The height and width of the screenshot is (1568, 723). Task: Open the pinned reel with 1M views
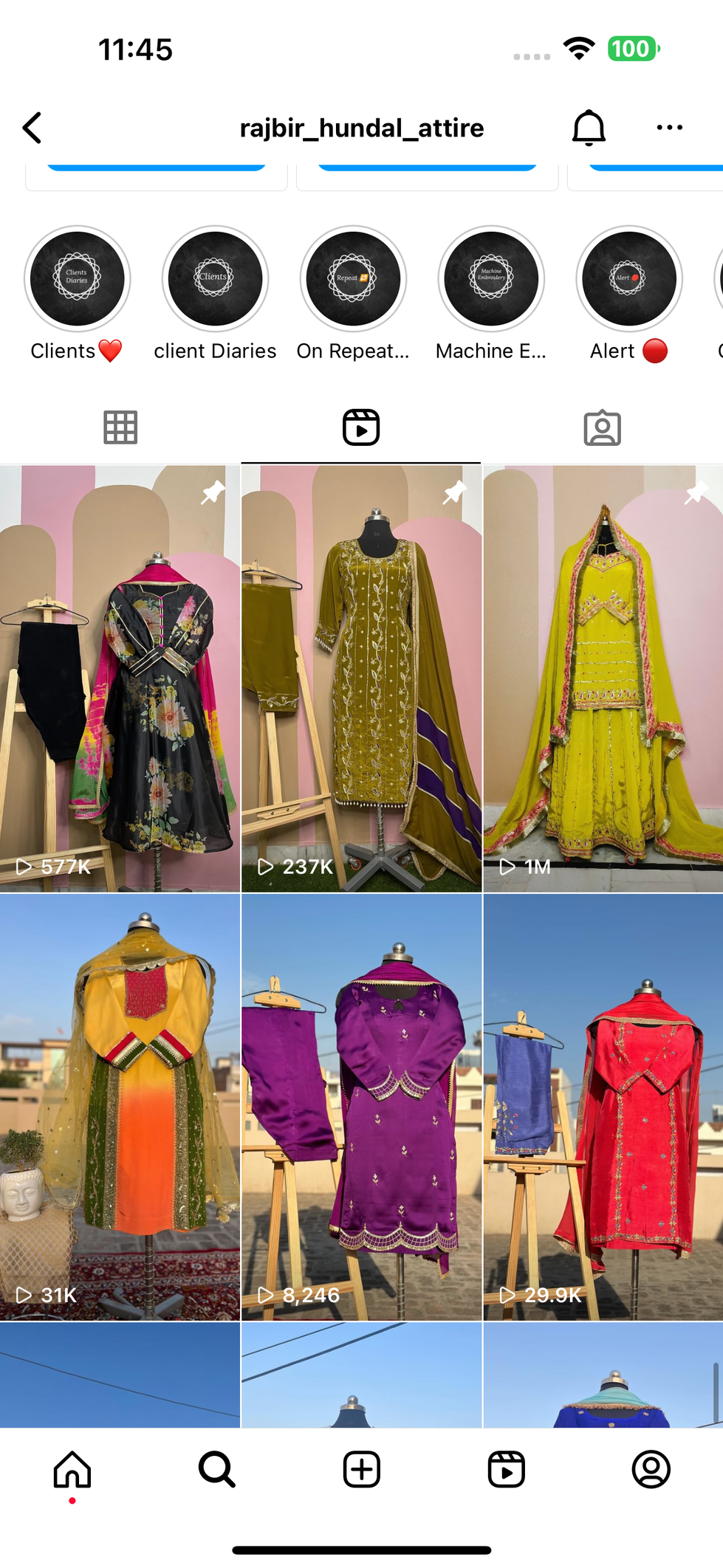603,679
